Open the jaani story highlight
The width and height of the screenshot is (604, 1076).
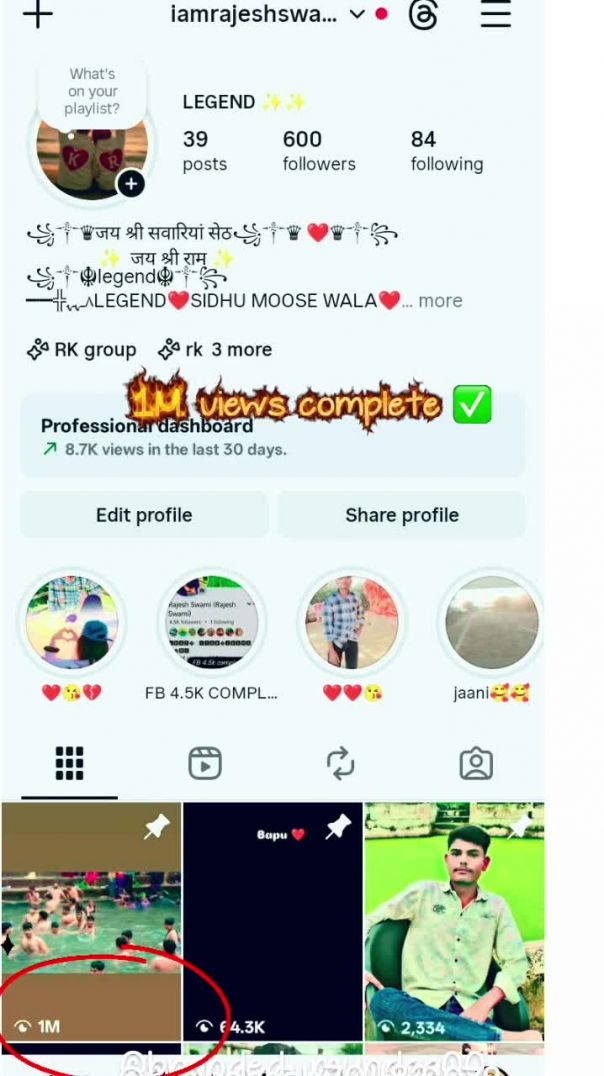491,623
